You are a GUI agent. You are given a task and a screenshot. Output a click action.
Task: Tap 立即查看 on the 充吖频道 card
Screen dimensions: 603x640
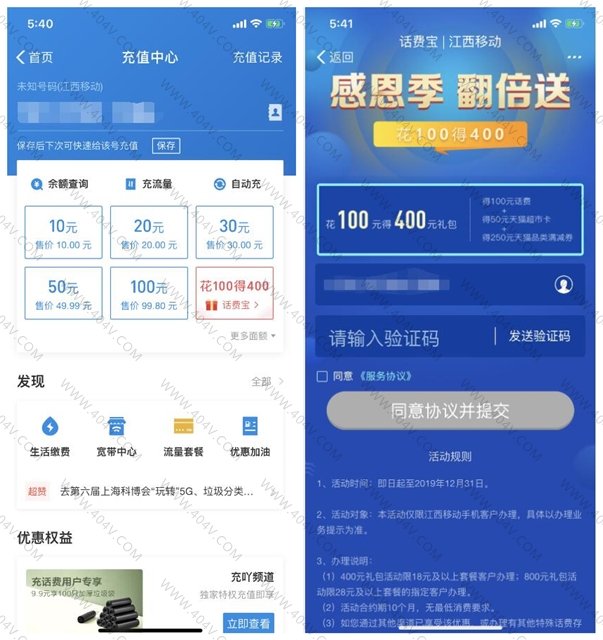(249, 622)
